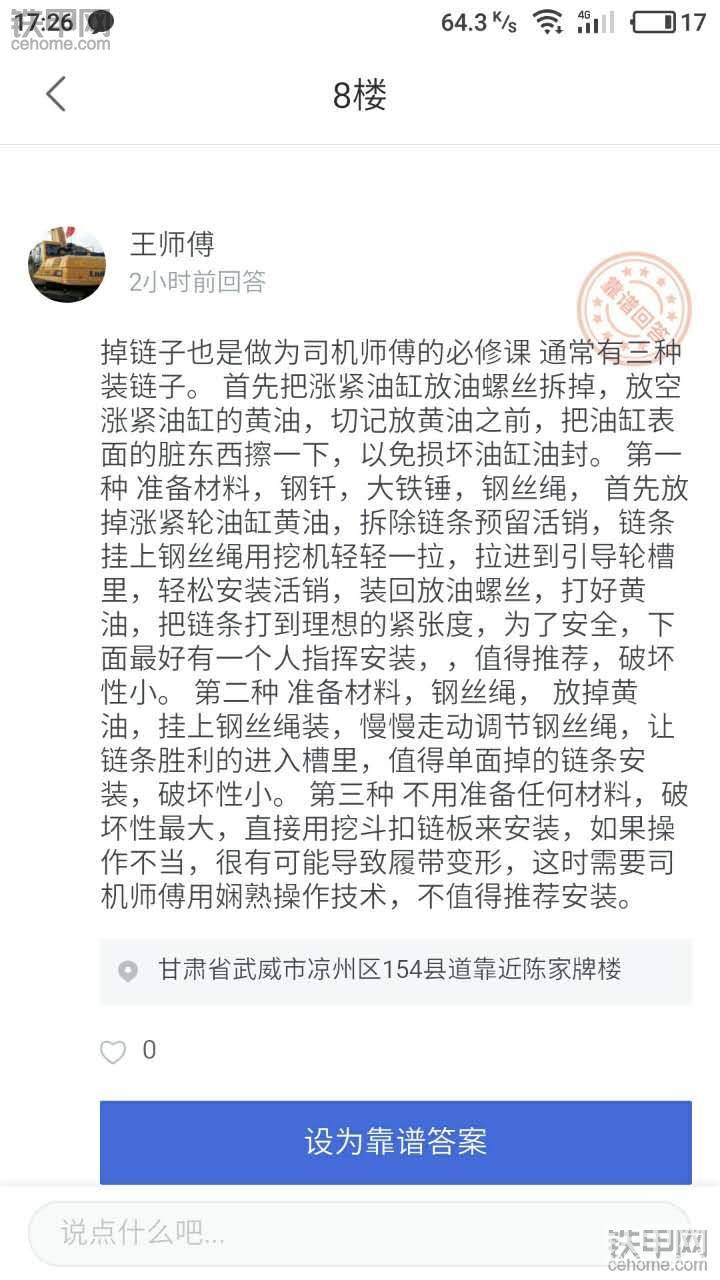
Task: Go back from the 8楼 page
Action: (56, 95)
